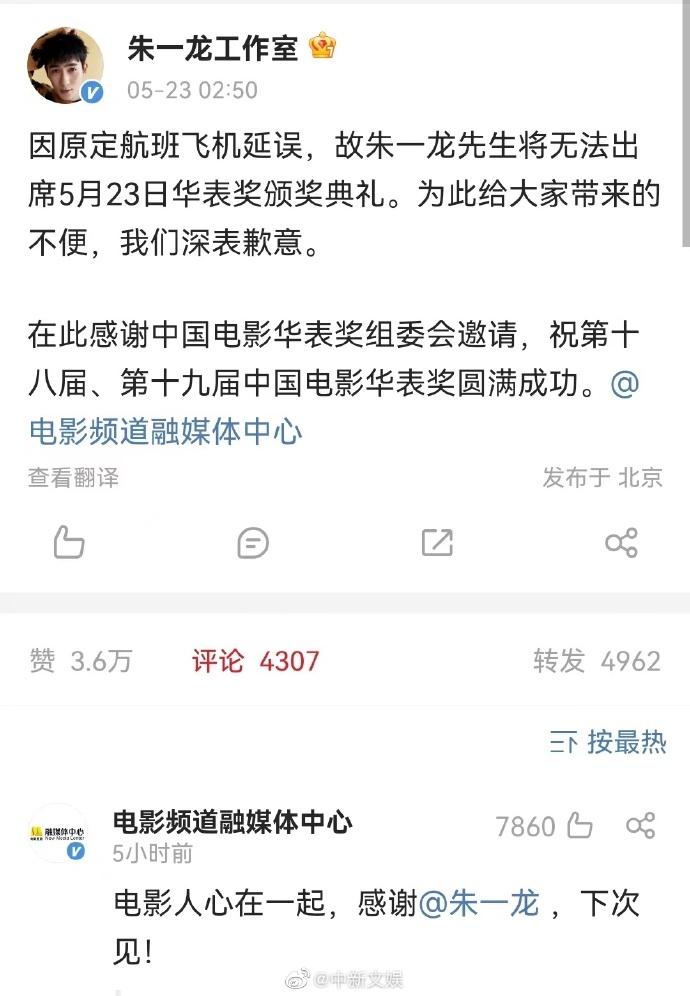The height and width of the screenshot is (996, 690).
Task: Tap the 朱一龙工作室 username
Action: [x=212, y=47]
